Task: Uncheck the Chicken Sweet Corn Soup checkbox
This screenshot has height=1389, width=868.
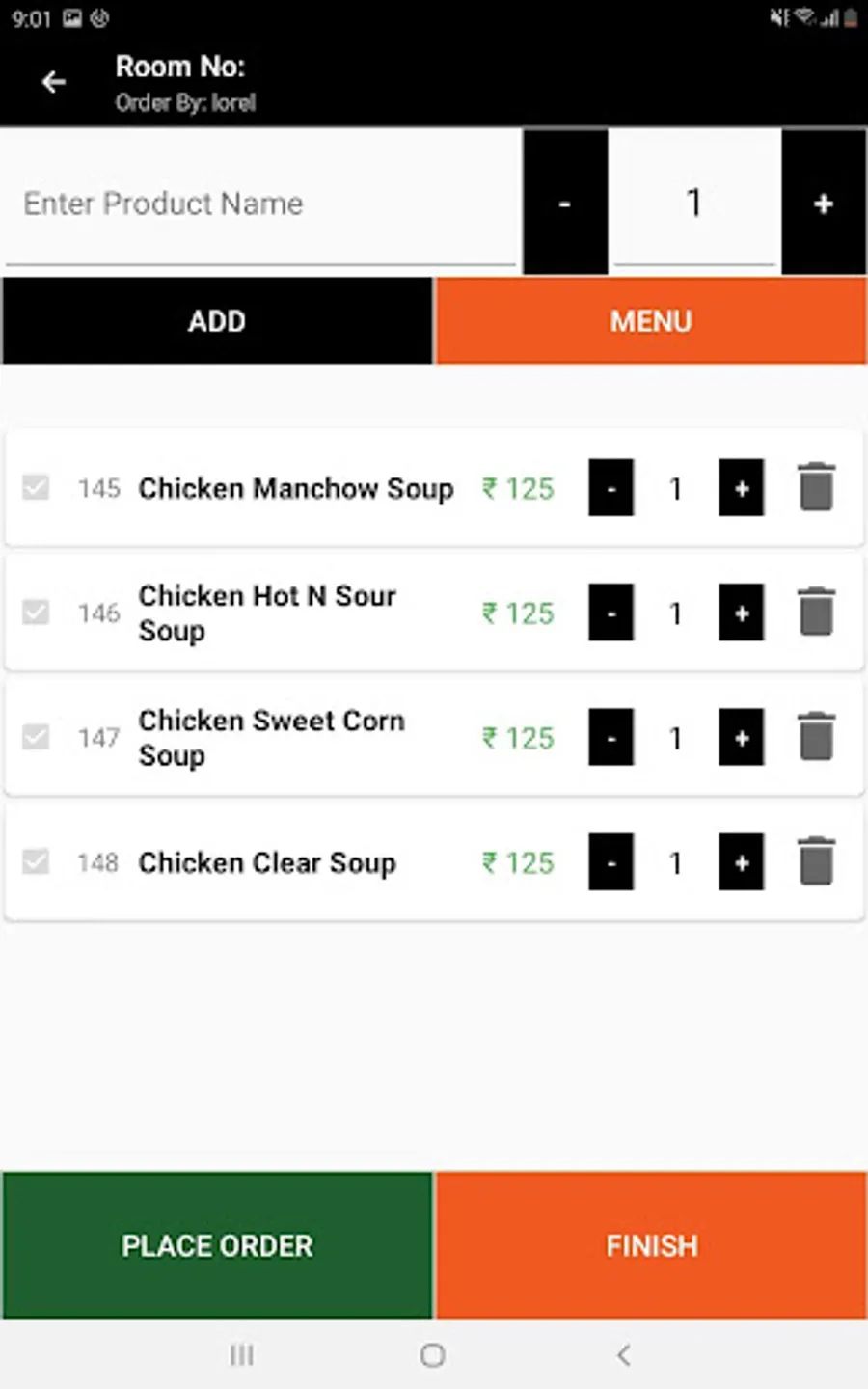Action: pyautogui.click(x=37, y=737)
